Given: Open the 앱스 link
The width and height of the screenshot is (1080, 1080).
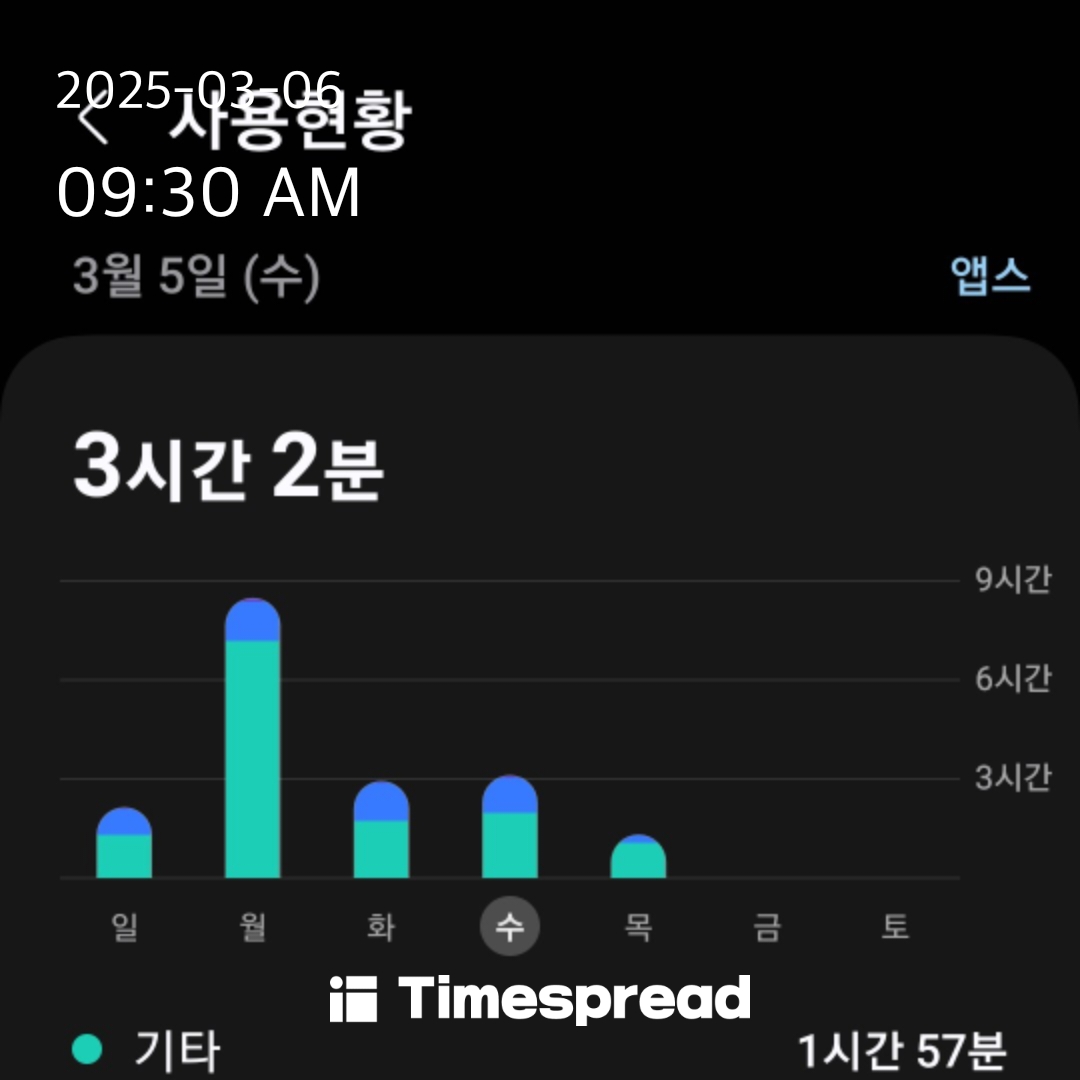Looking at the screenshot, I should click(990, 275).
